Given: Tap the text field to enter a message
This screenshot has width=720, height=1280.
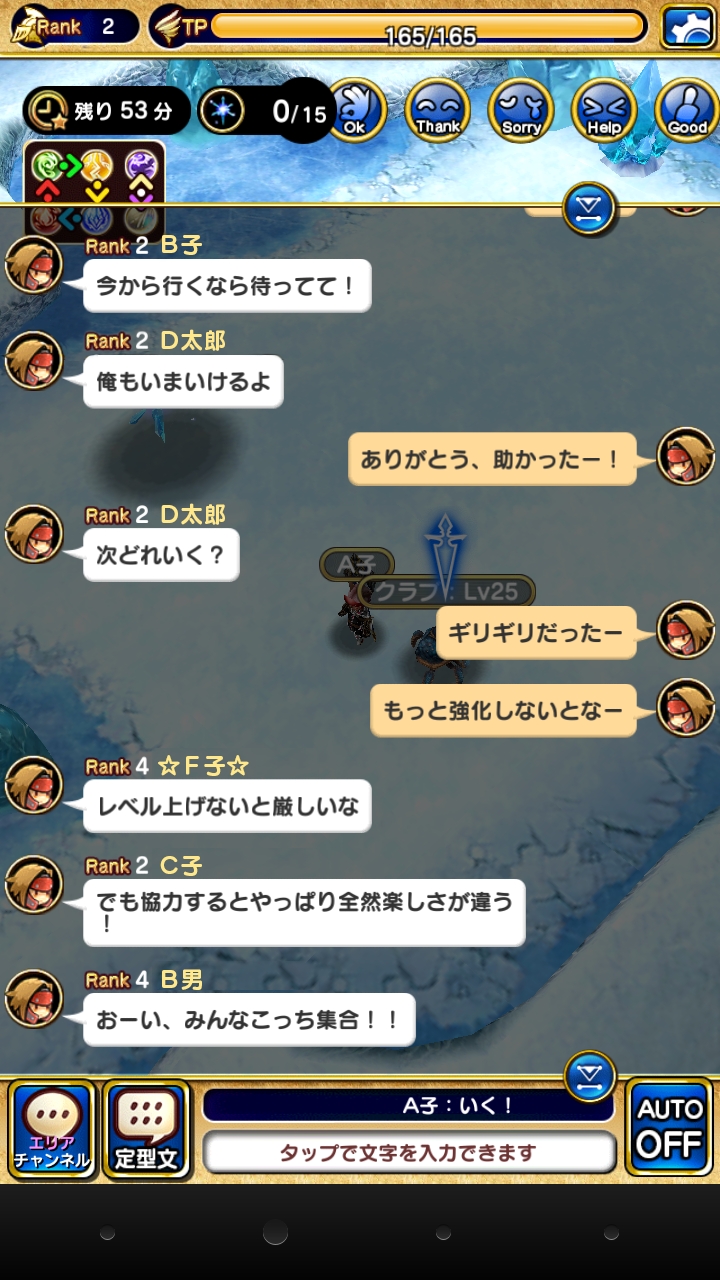Looking at the screenshot, I should click(x=409, y=1152).
